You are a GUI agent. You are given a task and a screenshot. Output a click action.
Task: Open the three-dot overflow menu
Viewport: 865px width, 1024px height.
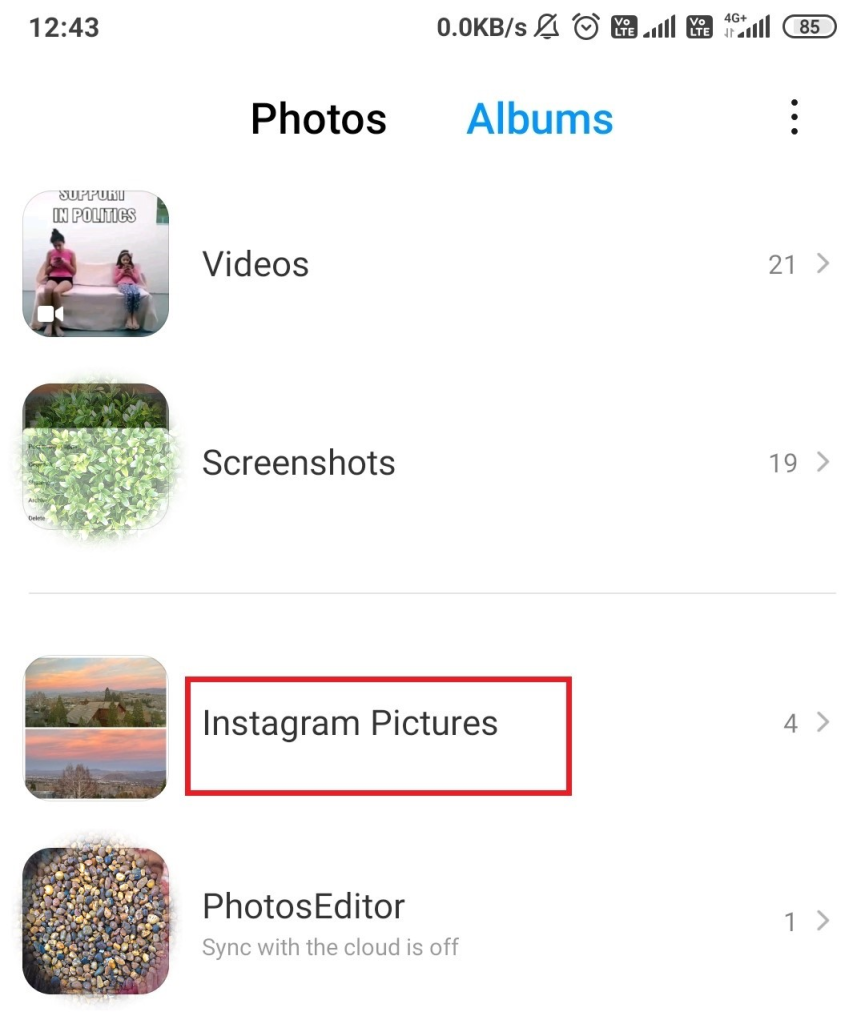point(793,118)
